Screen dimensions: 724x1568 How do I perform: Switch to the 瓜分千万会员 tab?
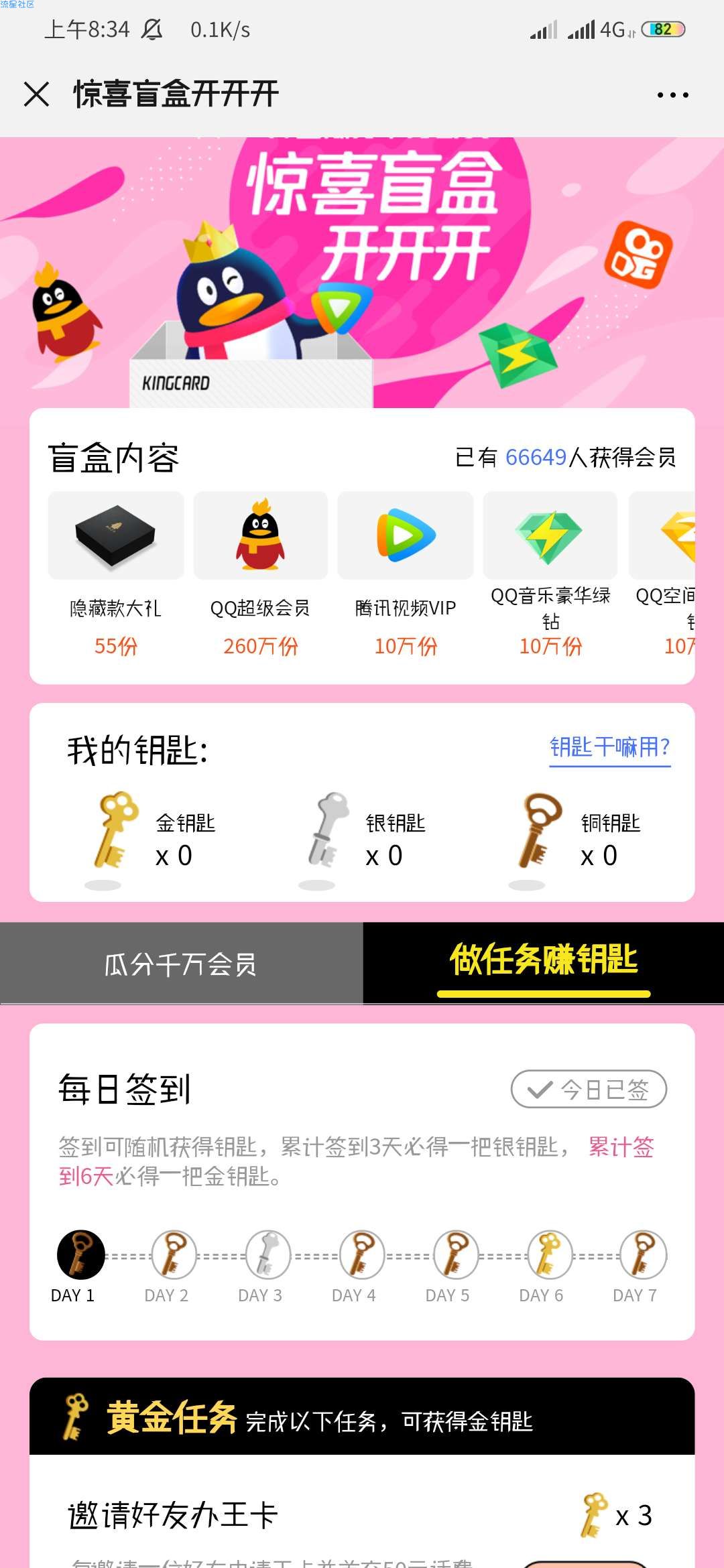pyautogui.click(x=181, y=964)
